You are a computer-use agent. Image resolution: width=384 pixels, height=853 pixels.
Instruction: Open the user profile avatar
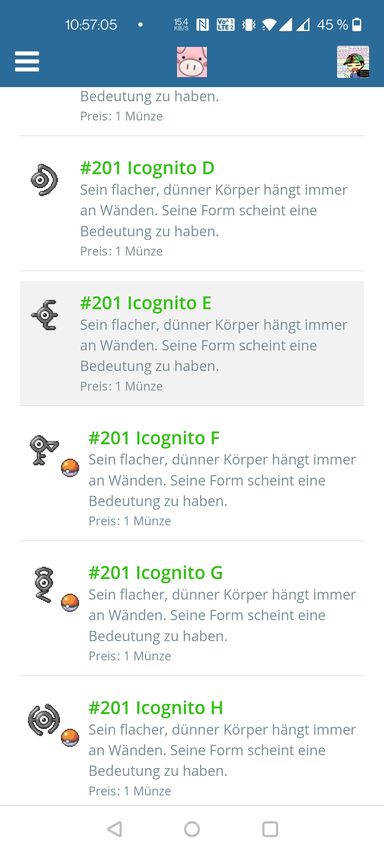point(353,62)
